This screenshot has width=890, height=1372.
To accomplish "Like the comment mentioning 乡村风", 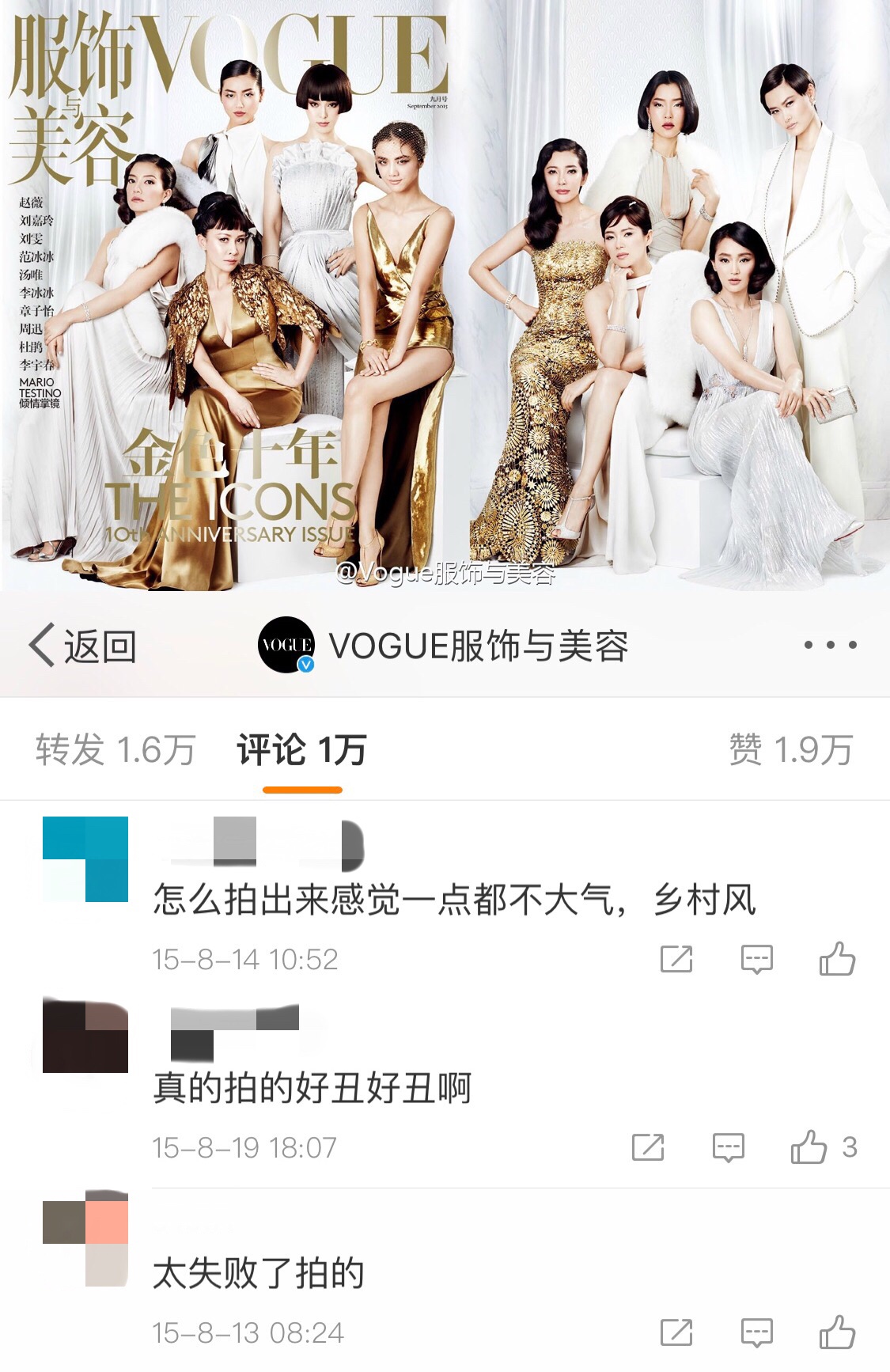I will (x=837, y=958).
